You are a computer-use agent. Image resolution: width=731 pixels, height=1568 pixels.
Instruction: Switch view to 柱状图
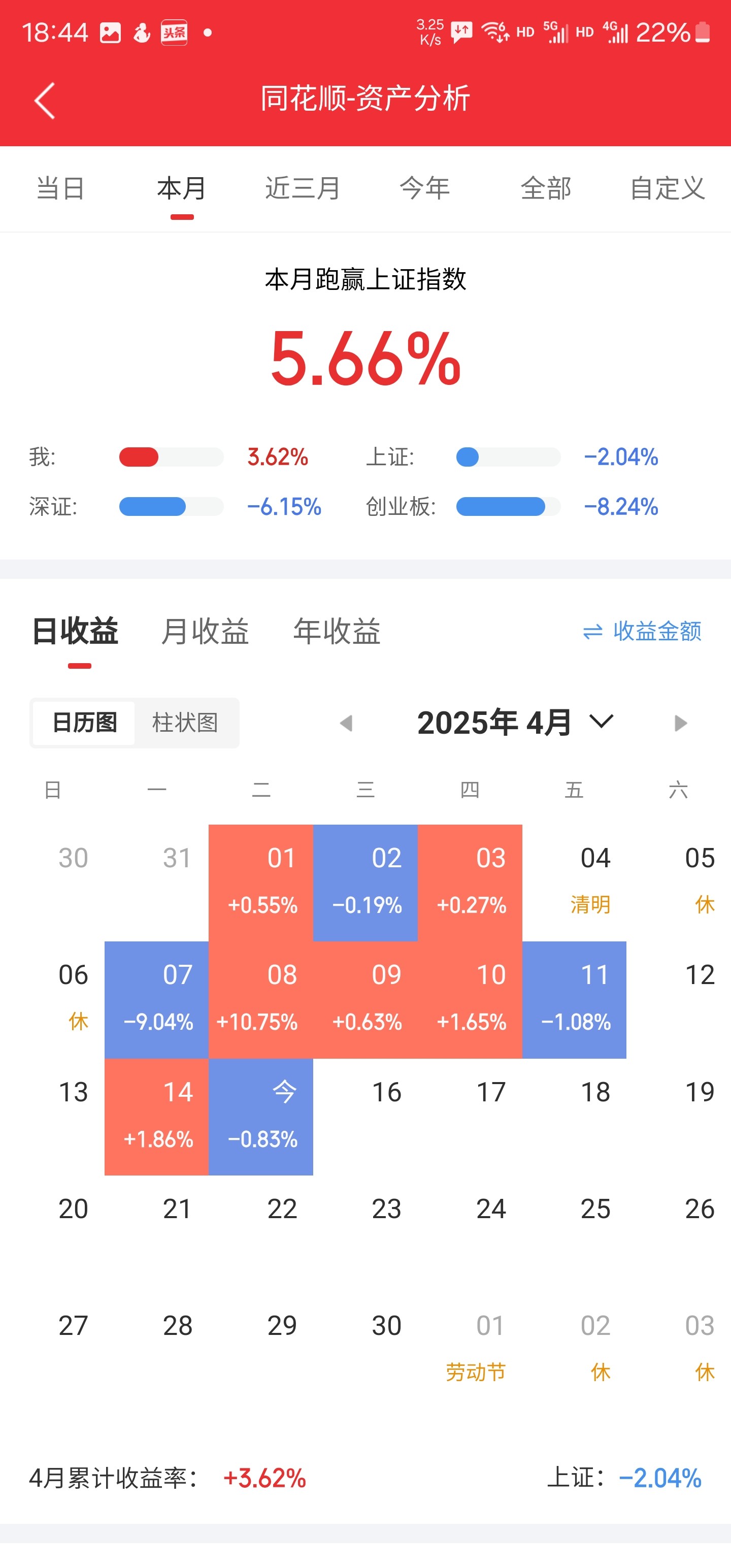pos(185,723)
